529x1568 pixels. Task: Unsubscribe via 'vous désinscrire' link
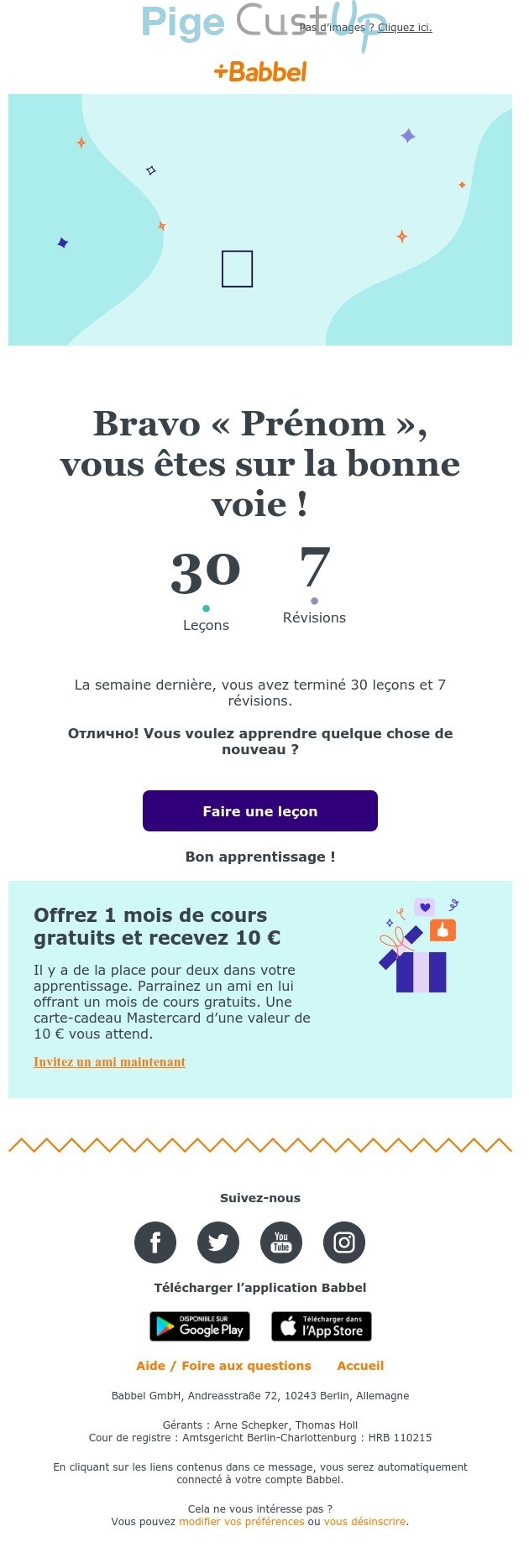[x=364, y=1522]
